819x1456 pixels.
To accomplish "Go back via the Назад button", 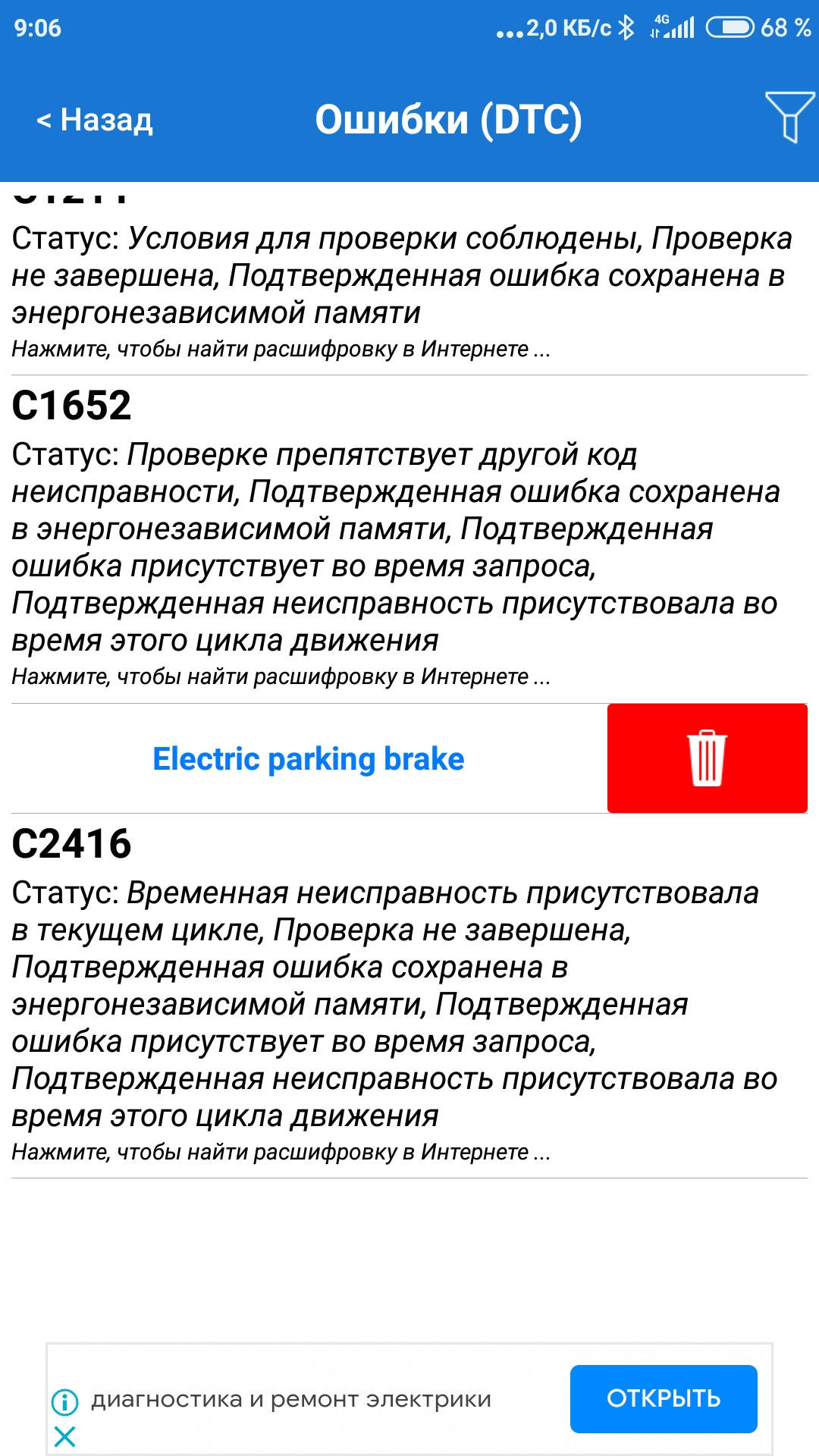I will coord(95,120).
